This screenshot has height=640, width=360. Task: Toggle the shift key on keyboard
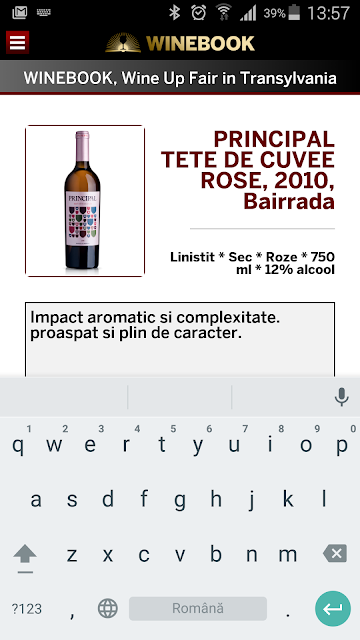click(x=25, y=556)
